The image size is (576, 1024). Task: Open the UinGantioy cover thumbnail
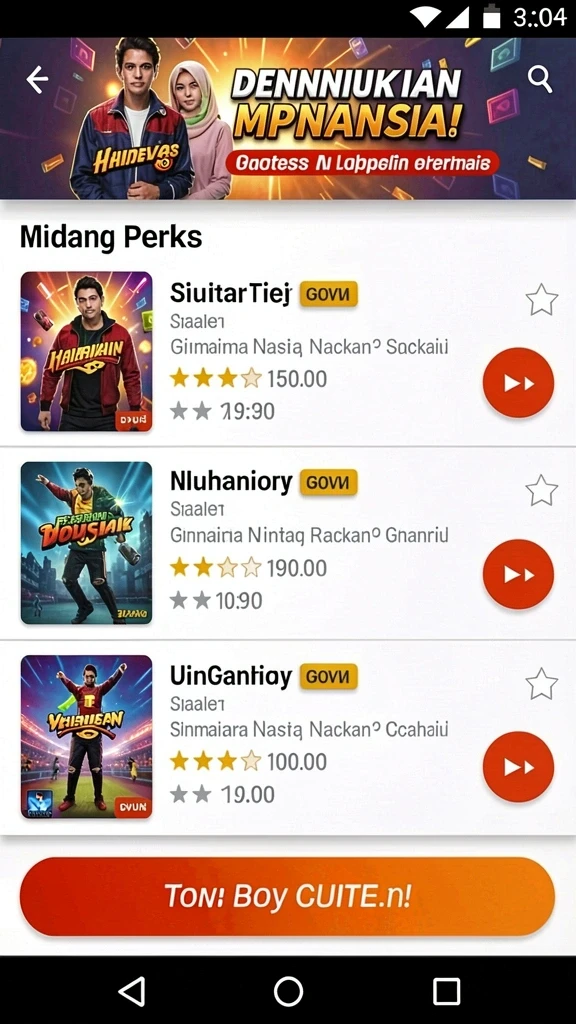(x=86, y=737)
